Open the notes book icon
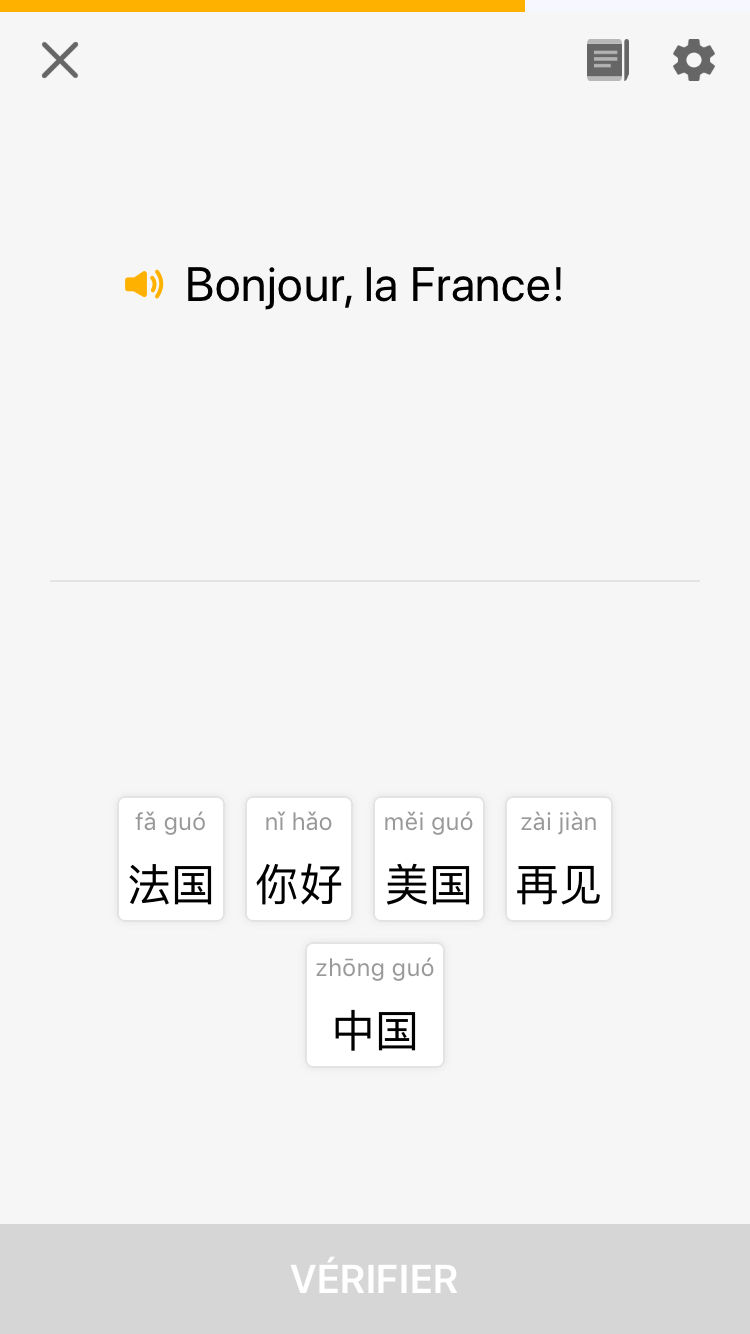This screenshot has height=1334, width=750. [607, 60]
